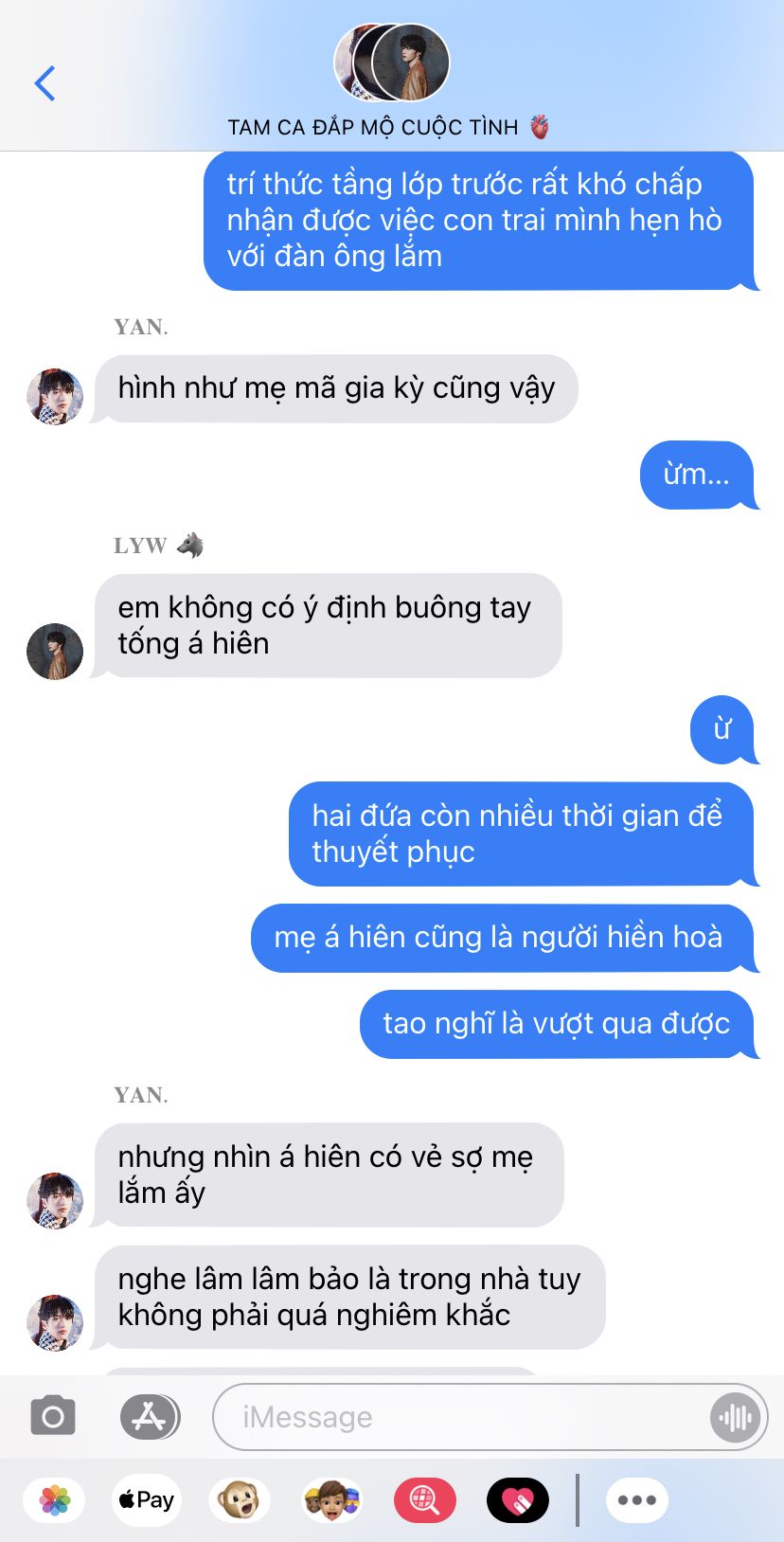The height and width of the screenshot is (1542, 784).
Task: Toggle the App Store apps drawer
Action: tap(150, 1417)
